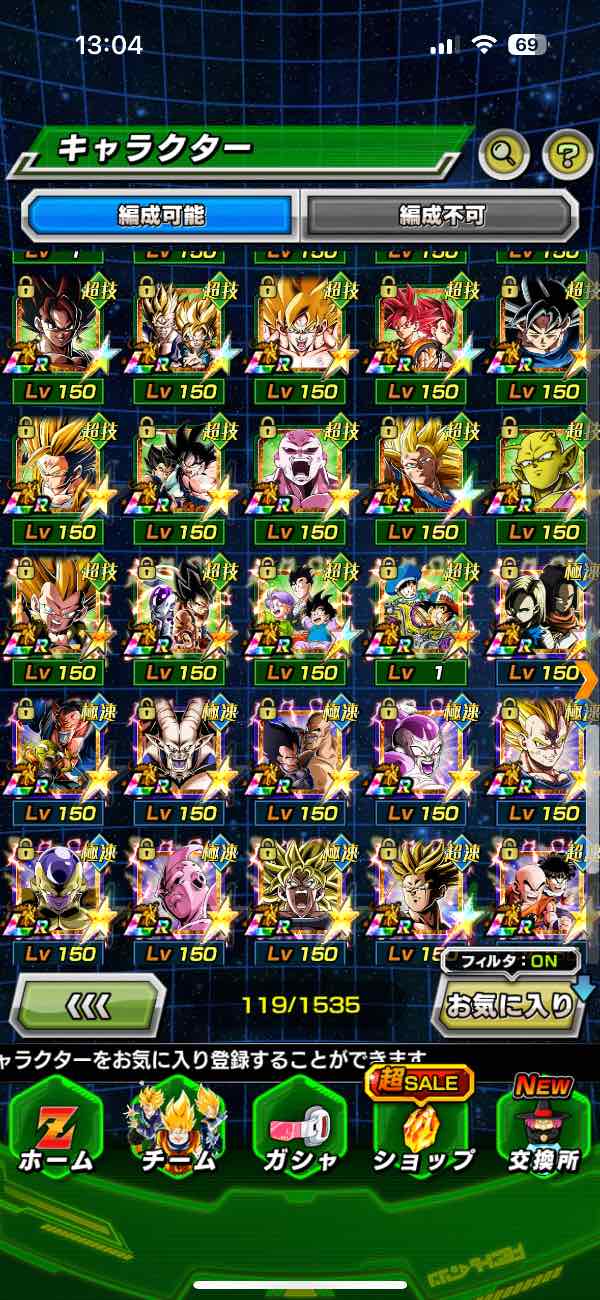Image resolution: width=600 pixels, height=1300 pixels.
Task: Open the ガシャ summon menu
Action: (299, 1128)
